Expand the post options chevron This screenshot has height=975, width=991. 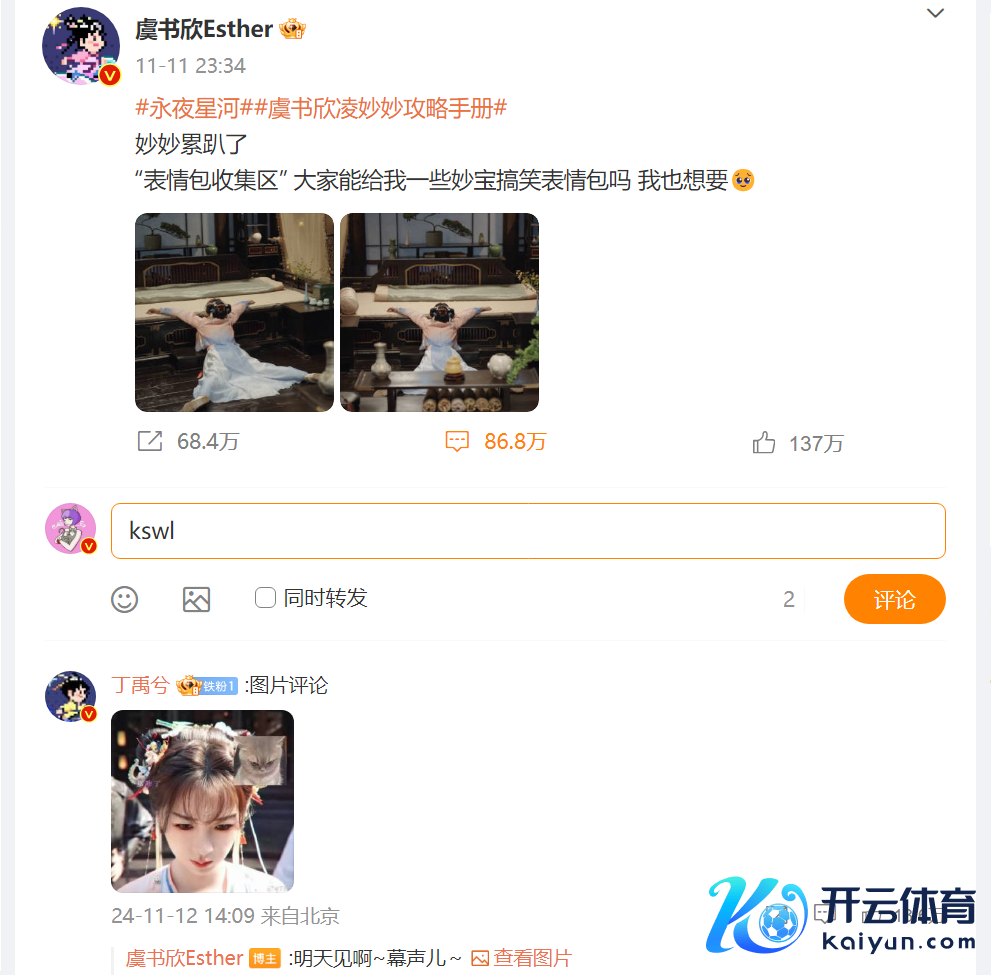pyautogui.click(x=935, y=14)
